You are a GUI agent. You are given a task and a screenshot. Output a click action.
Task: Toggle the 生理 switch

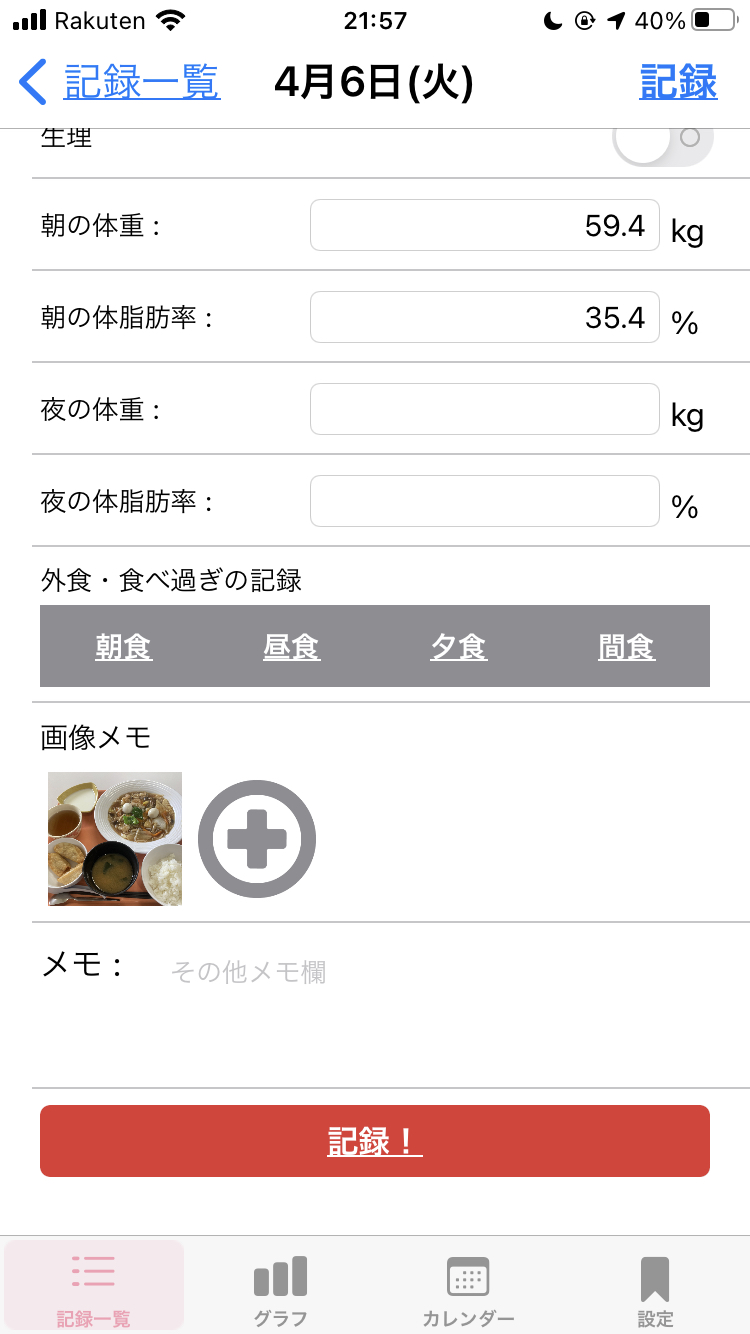[663, 140]
